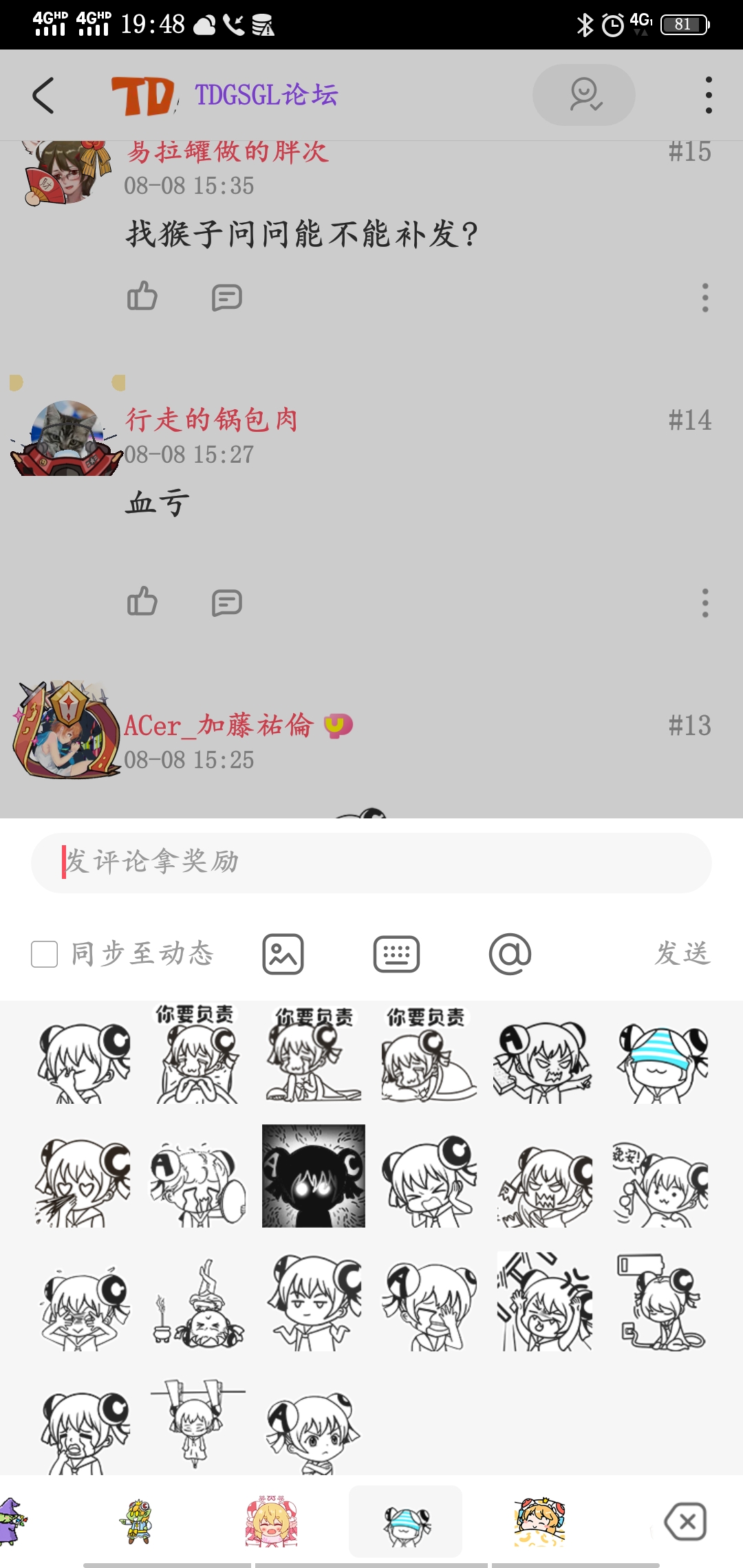Reply to the comment by 行走的锅包肉
The image size is (743, 1568).
coord(226,602)
